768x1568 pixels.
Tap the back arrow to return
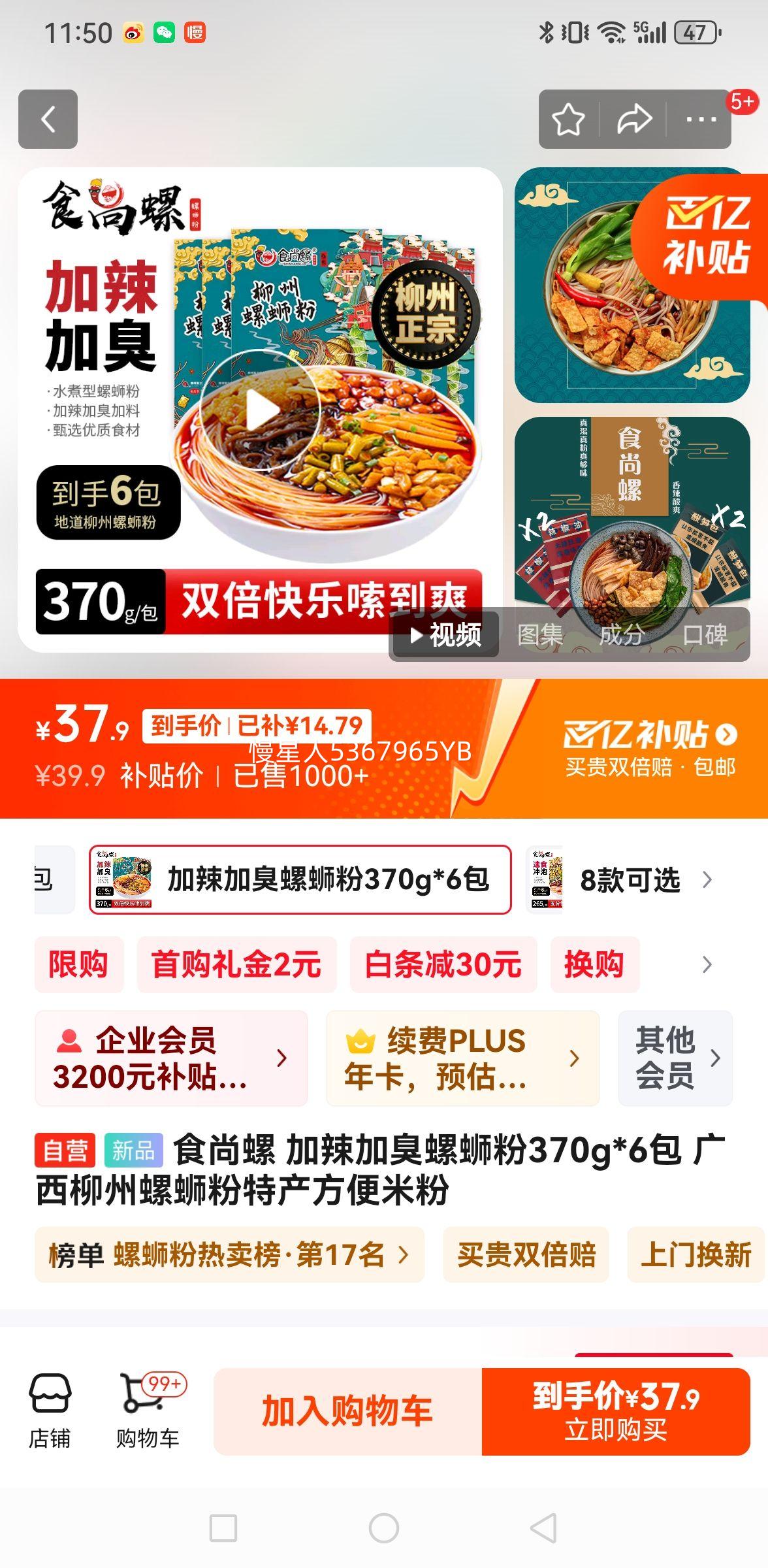(x=48, y=120)
